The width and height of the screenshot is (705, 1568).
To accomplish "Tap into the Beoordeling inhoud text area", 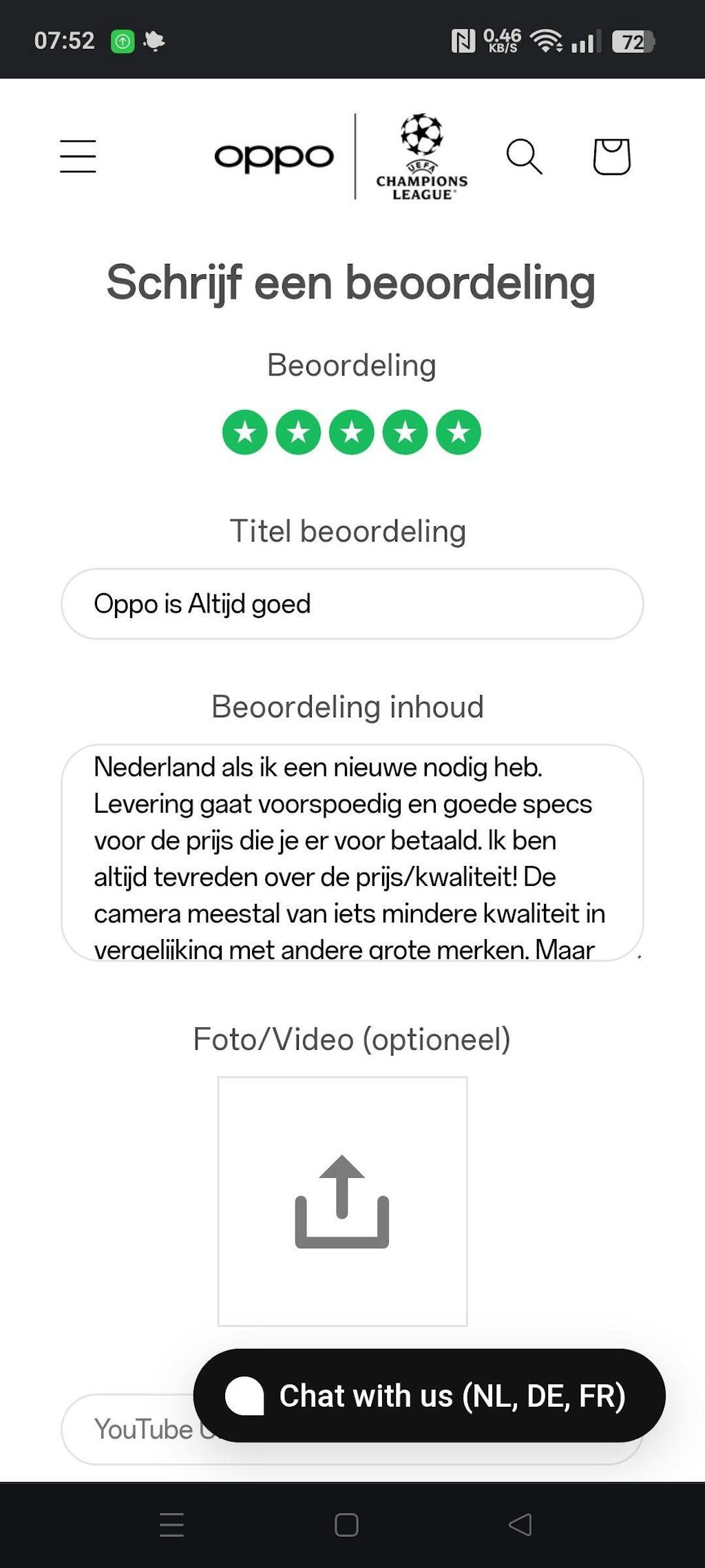I will pos(352,853).
